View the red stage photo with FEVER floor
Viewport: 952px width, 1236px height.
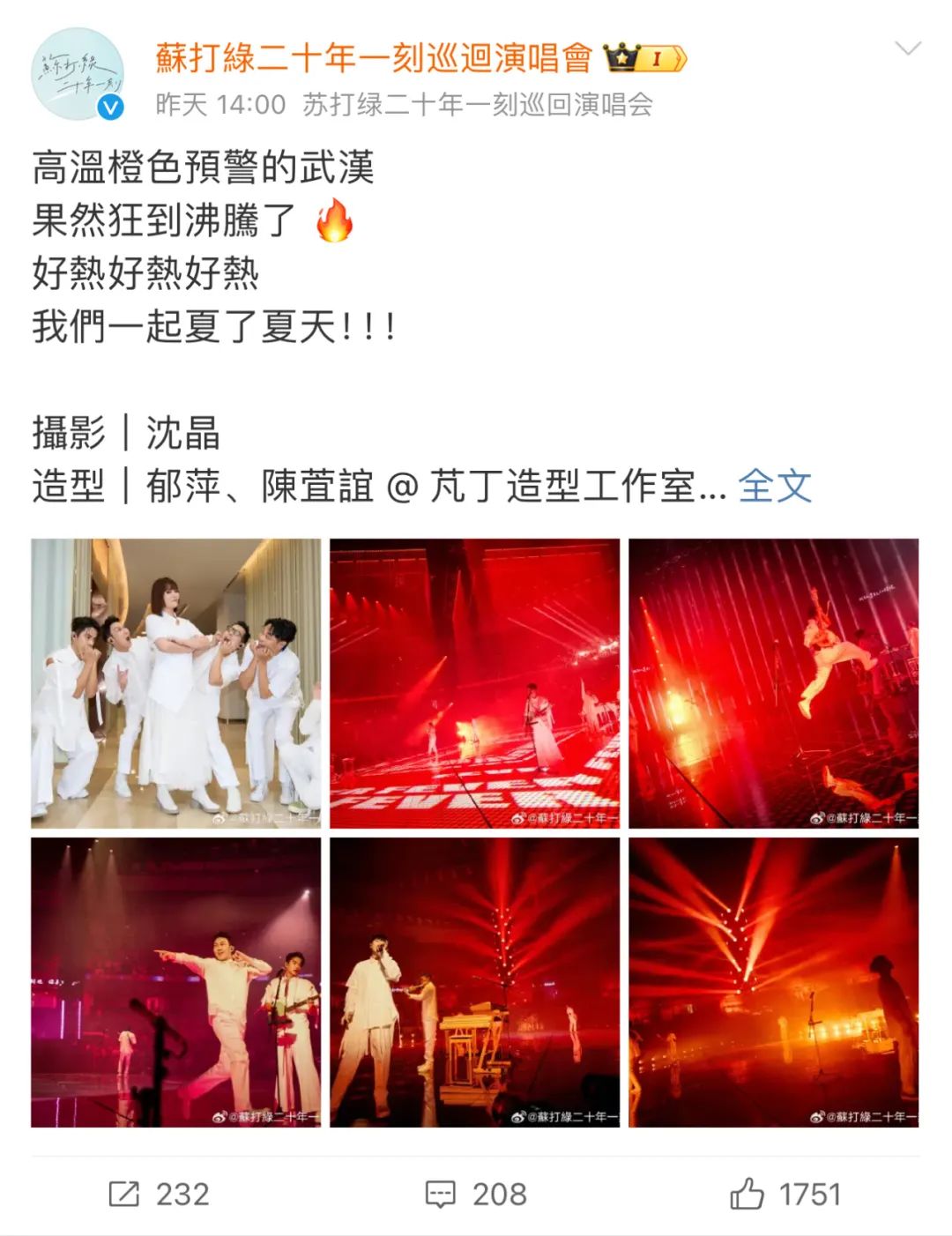coord(474,683)
